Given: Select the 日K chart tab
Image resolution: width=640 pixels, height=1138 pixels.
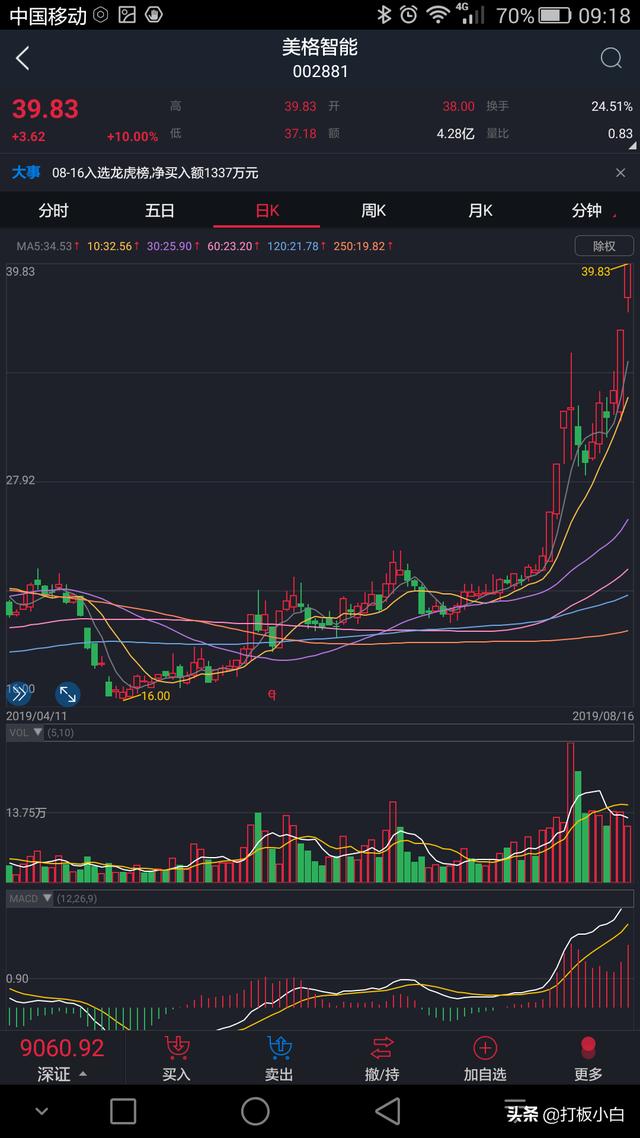Looking at the screenshot, I should click(267, 211).
